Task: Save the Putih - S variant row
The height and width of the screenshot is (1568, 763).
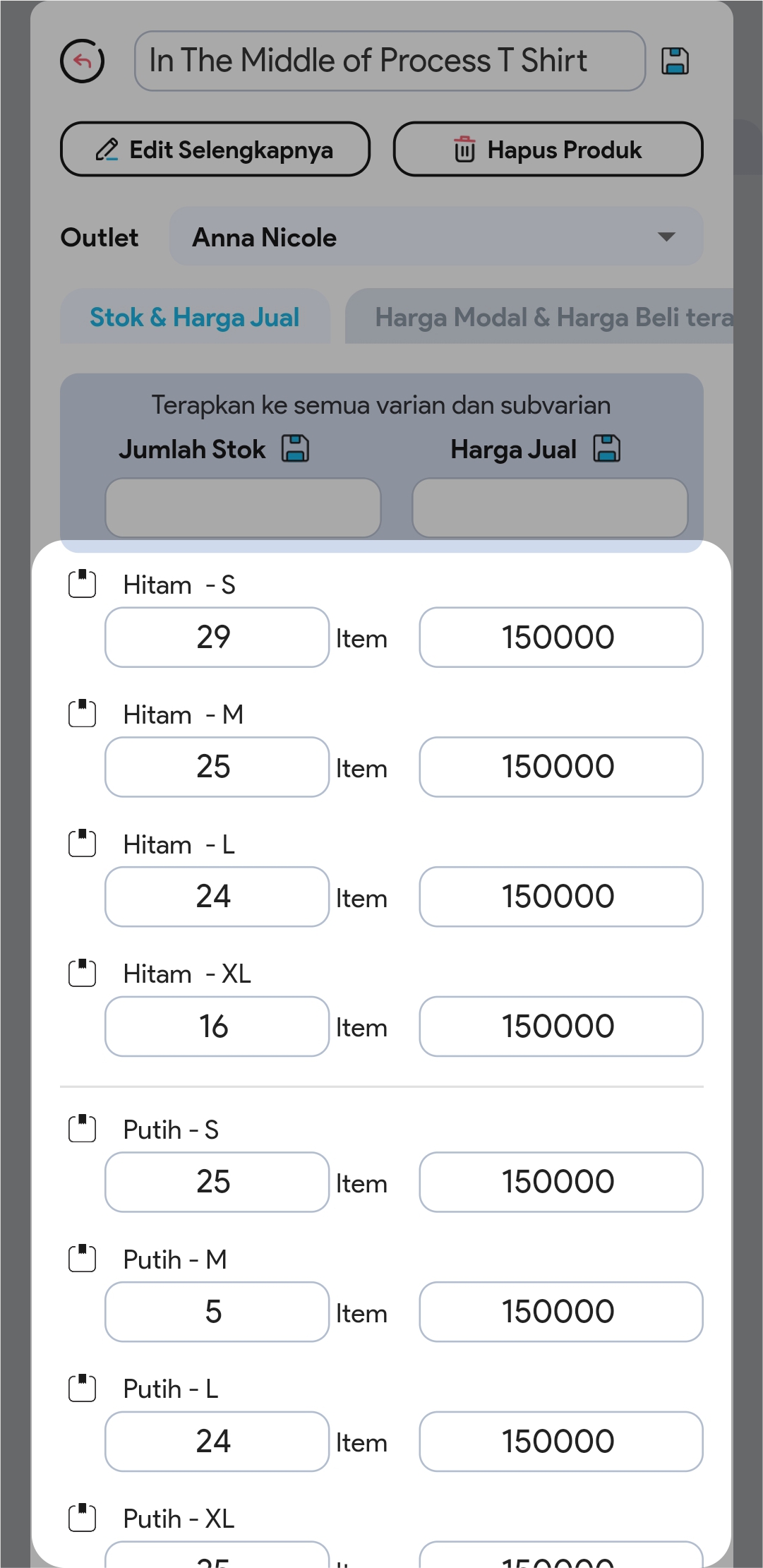Action: pos(82,1128)
